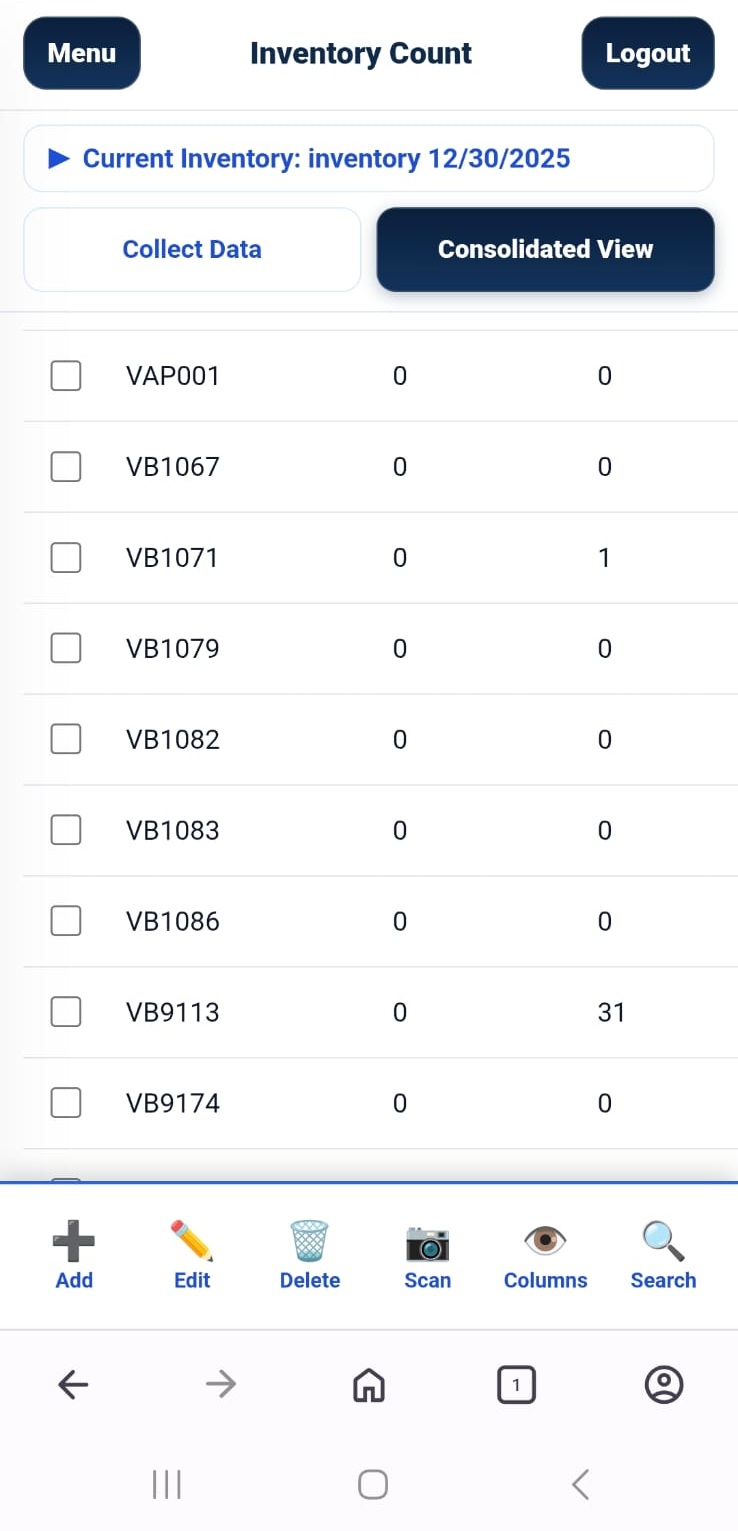The height and width of the screenshot is (1531, 738).
Task: Select the VB1067 row checkbox
Action: pos(66,467)
